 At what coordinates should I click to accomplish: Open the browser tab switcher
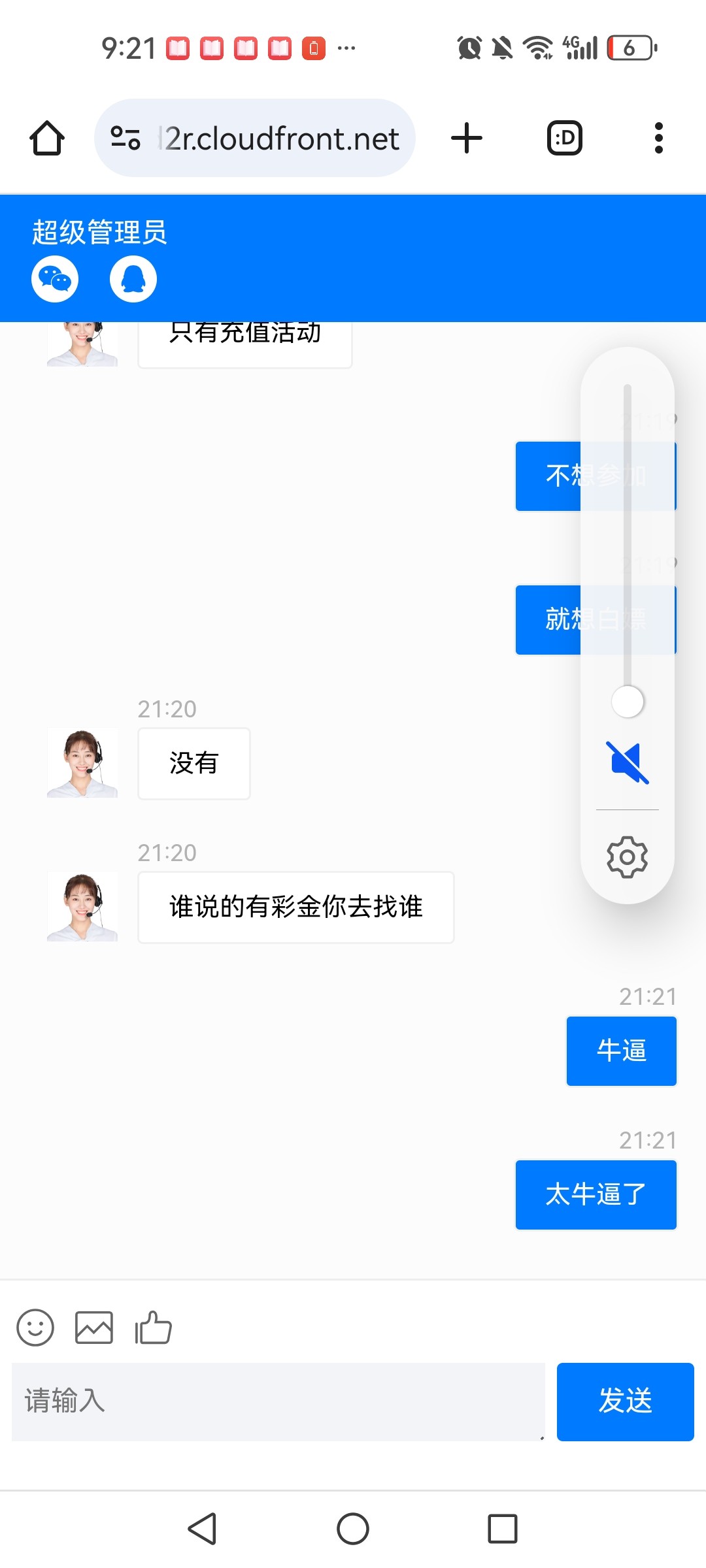click(x=564, y=139)
